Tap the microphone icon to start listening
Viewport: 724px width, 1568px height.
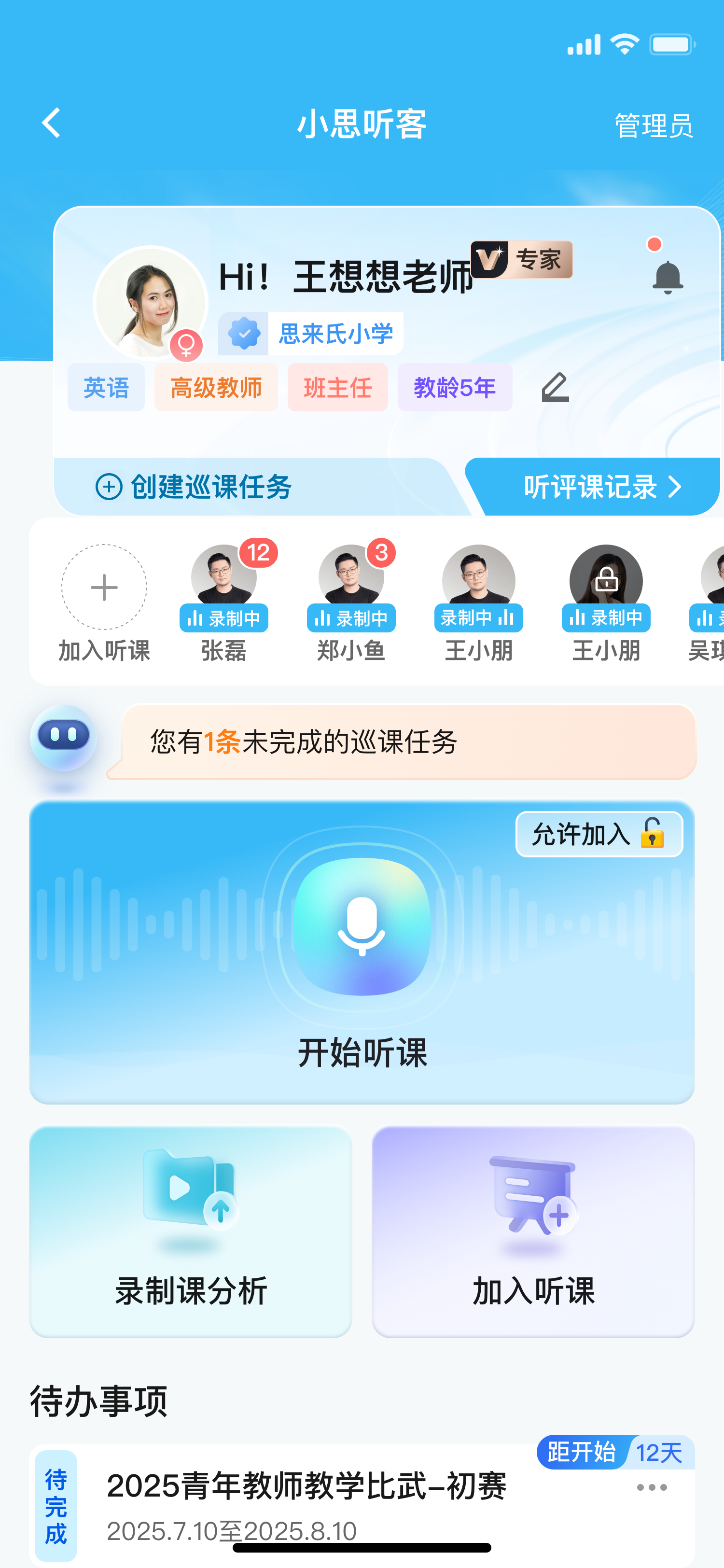tap(362, 926)
